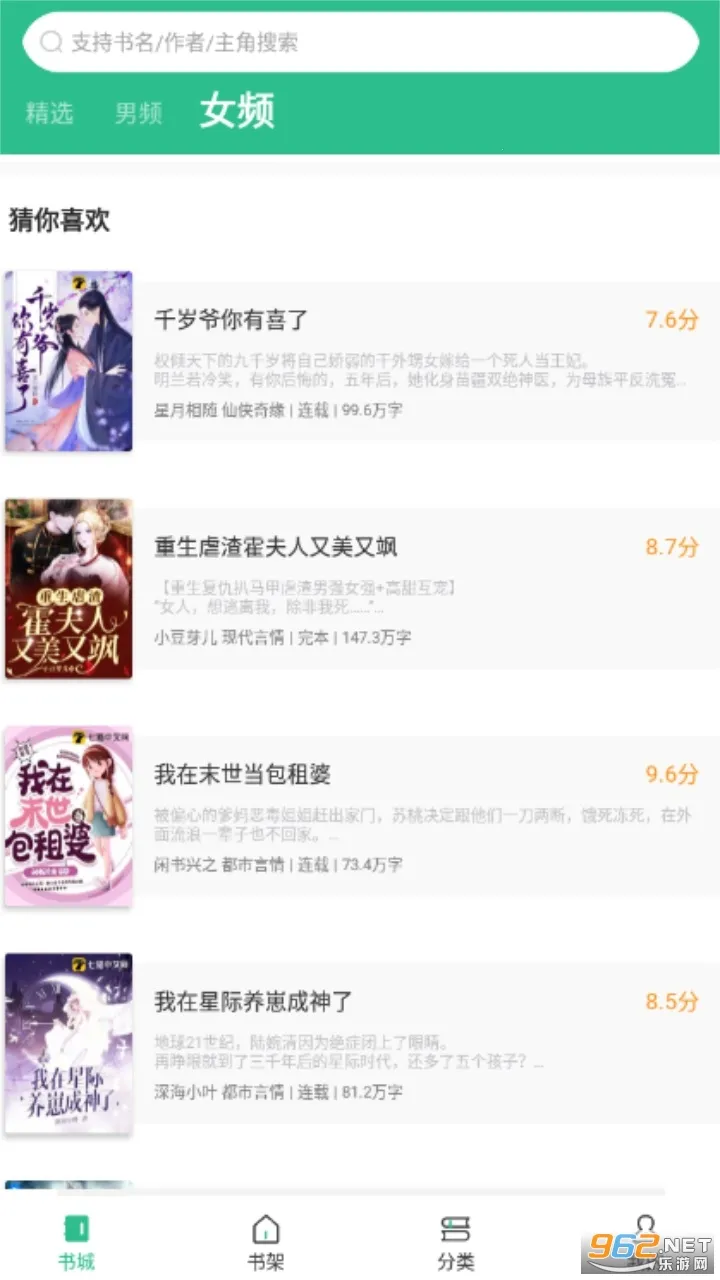The width and height of the screenshot is (720, 1280).
Task: Open the 女频 tab
Action: (238, 112)
